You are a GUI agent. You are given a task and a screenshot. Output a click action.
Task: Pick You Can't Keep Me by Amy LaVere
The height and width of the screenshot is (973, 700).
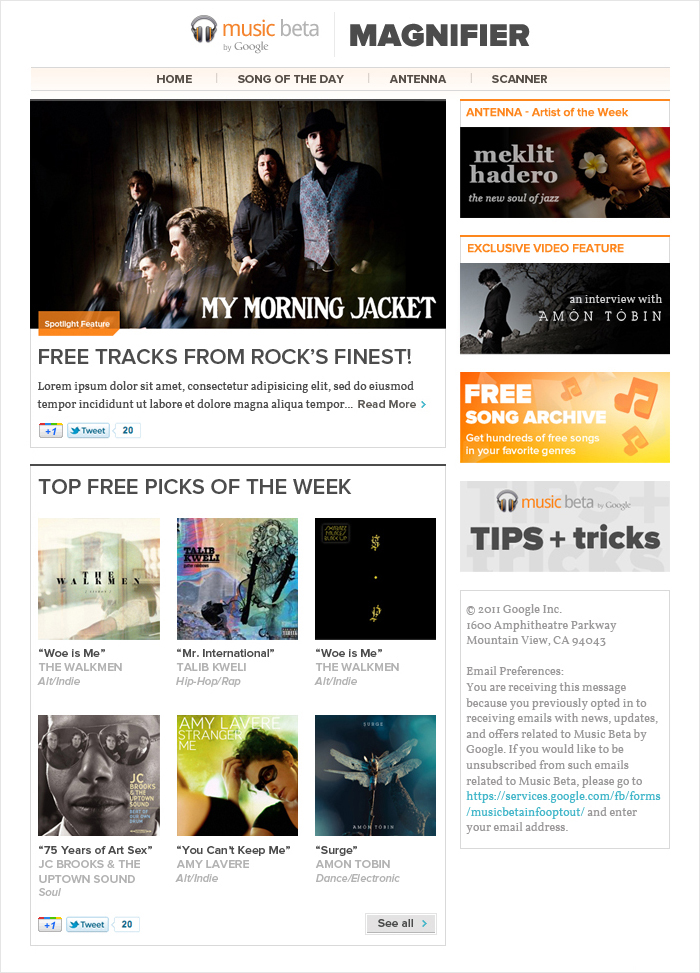(x=237, y=775)
